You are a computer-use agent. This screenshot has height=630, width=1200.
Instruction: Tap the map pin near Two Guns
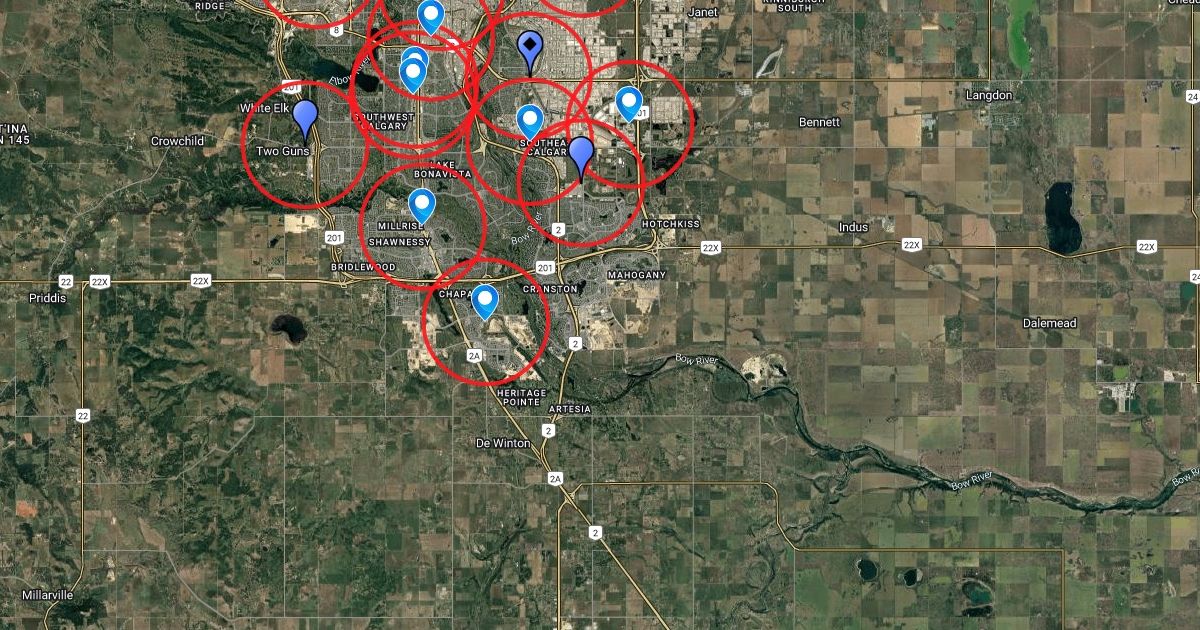click(305, 118)
